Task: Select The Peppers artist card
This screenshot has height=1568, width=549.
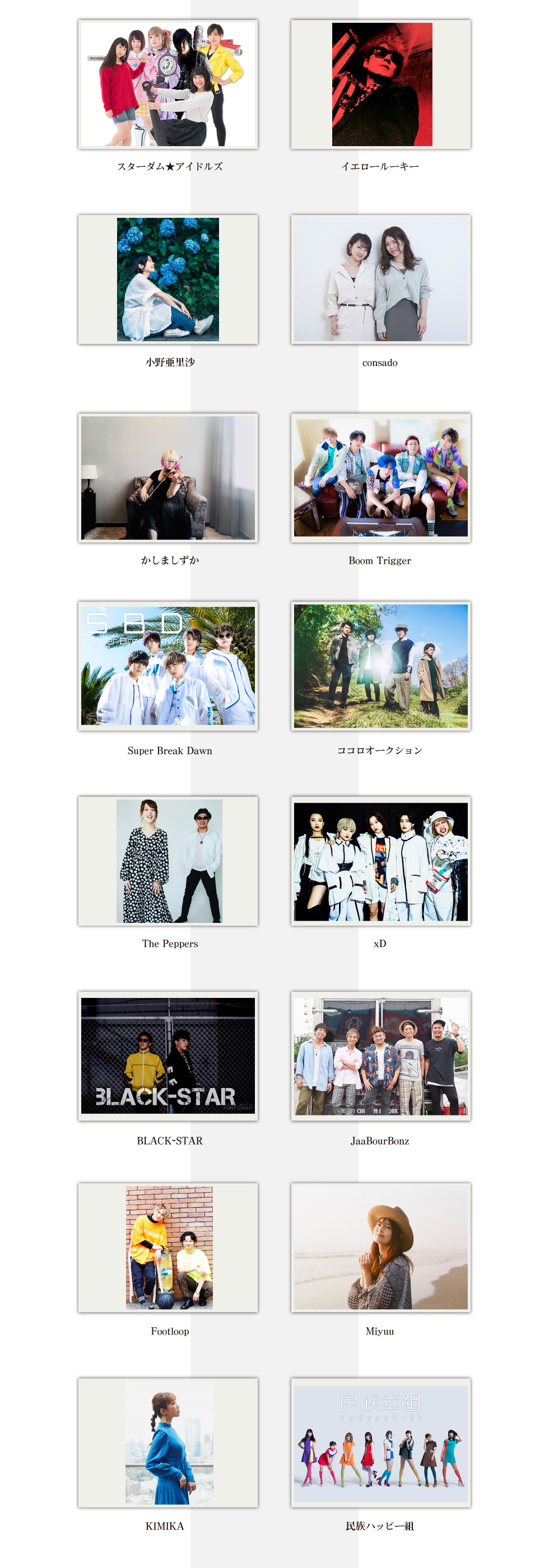Action: 168,861
